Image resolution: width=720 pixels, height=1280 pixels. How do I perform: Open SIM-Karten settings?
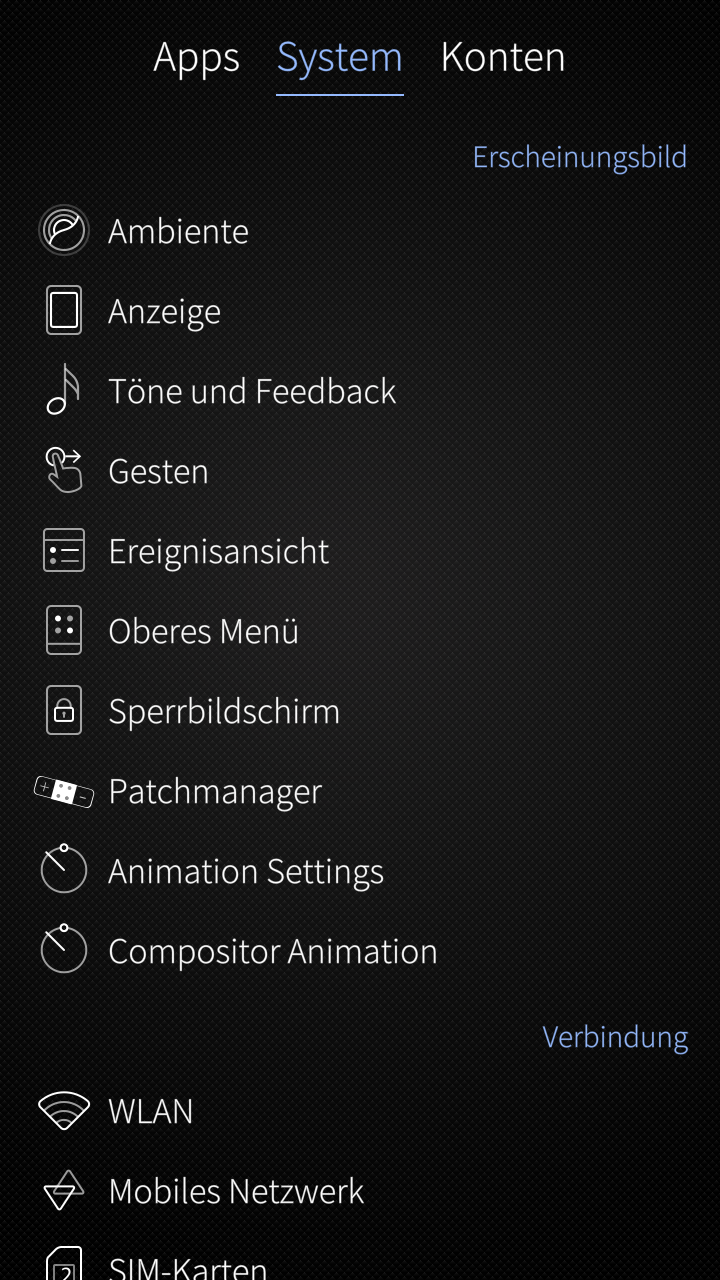(187, 1266)
